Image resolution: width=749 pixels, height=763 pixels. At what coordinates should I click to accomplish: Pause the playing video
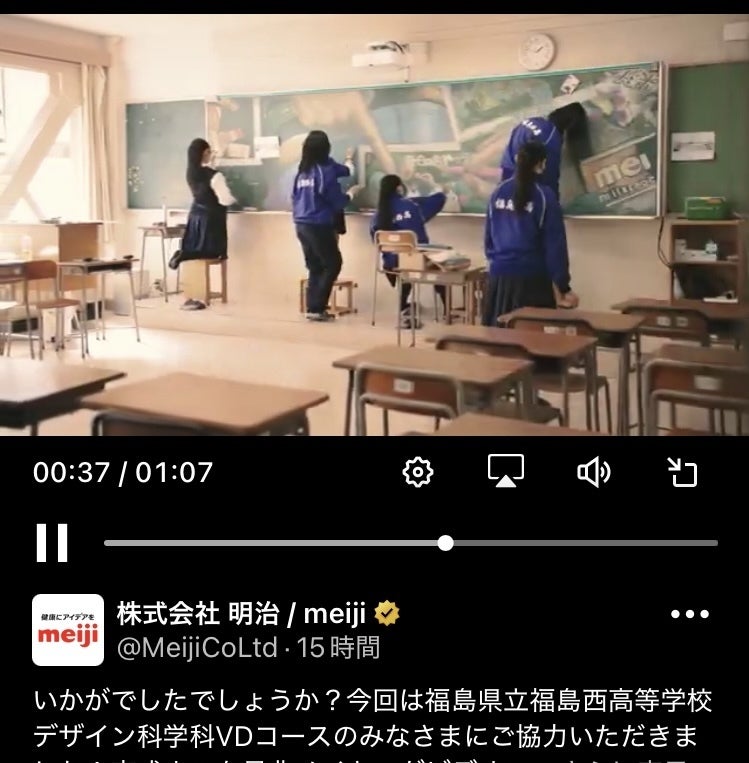52,543
